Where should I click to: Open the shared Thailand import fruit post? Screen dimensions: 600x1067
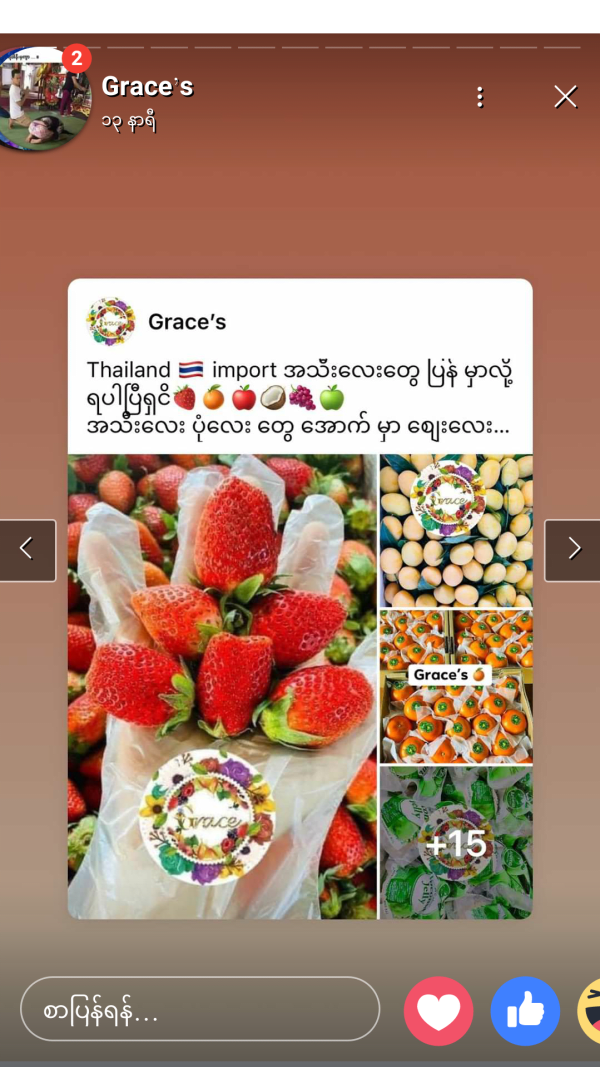tap(300, 598)
